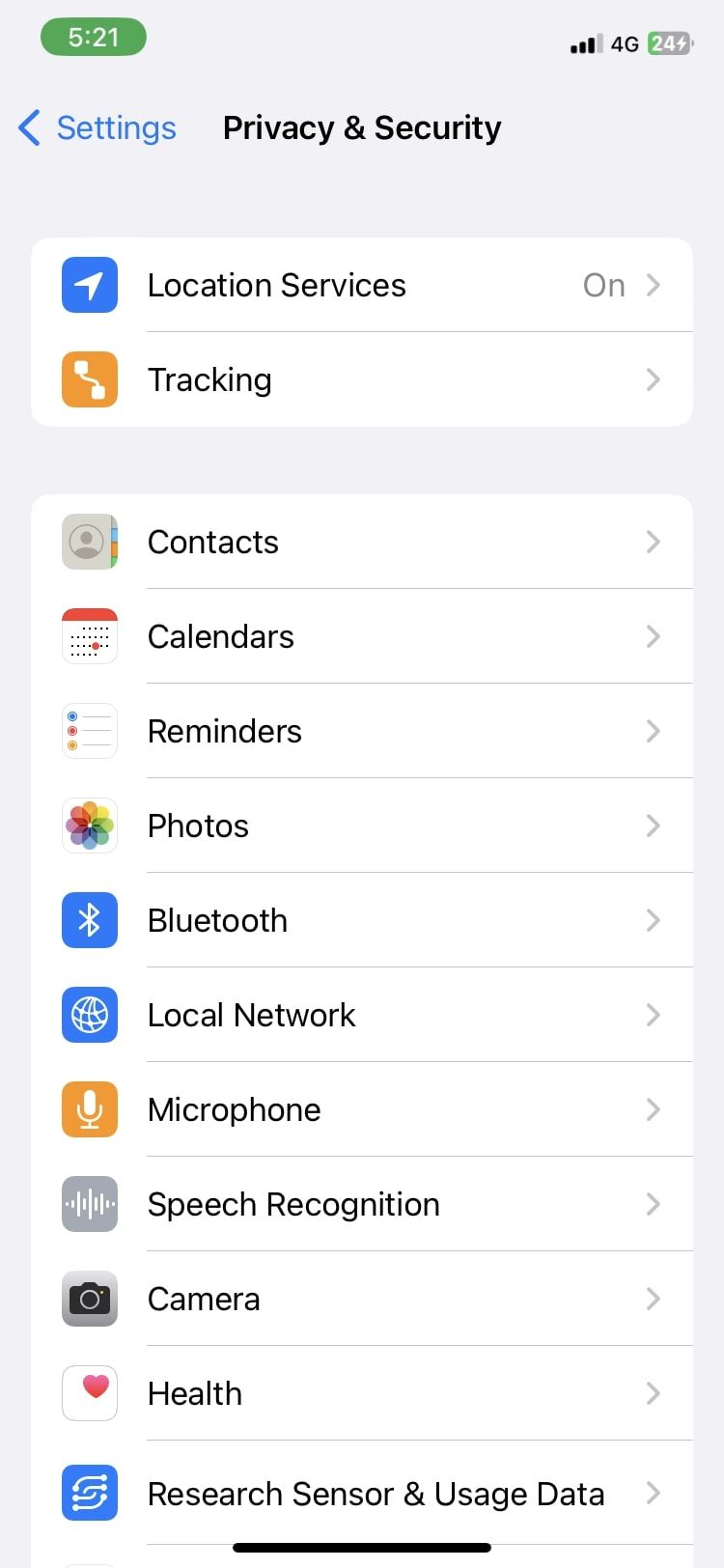Tap the Camera lens icon
The height and width of the screenshot is (1568, 724).
(89, 1299)
